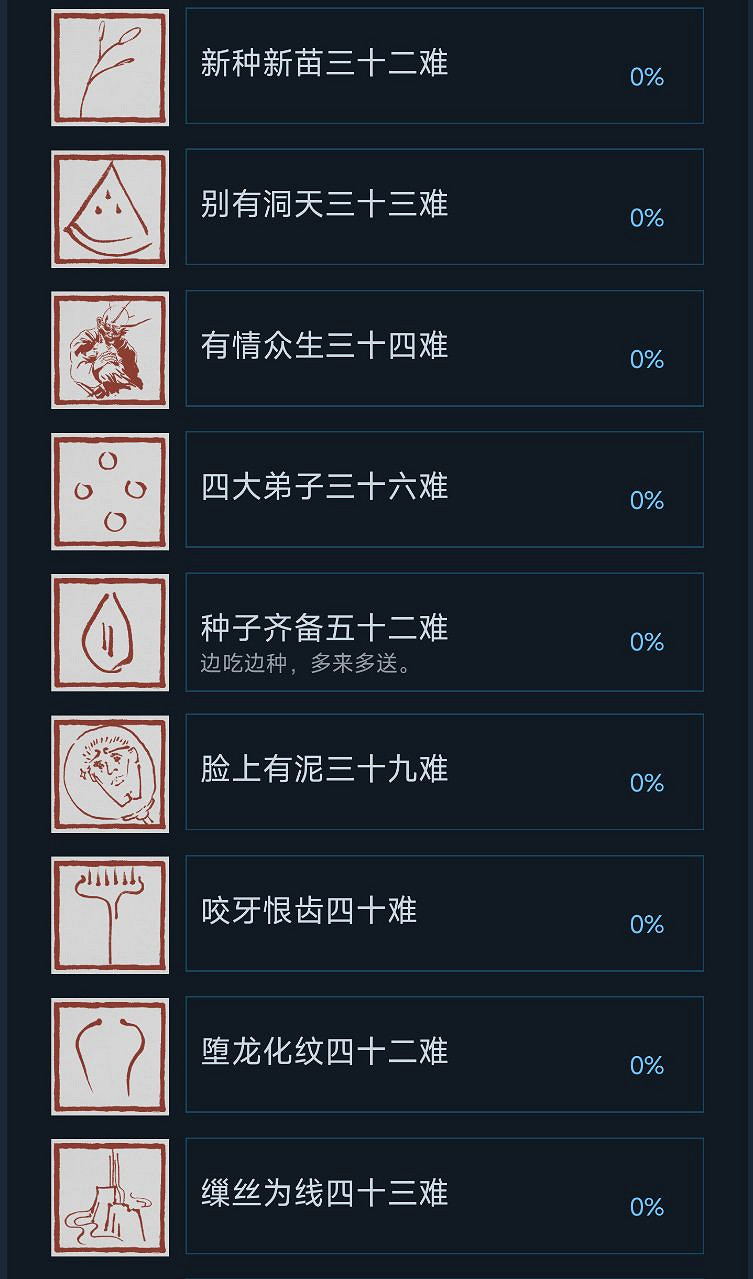Select the deer artwork icon of 有情众生三十四难
753x1279 pixels.
pyautogui.click(x=109, y=349)
